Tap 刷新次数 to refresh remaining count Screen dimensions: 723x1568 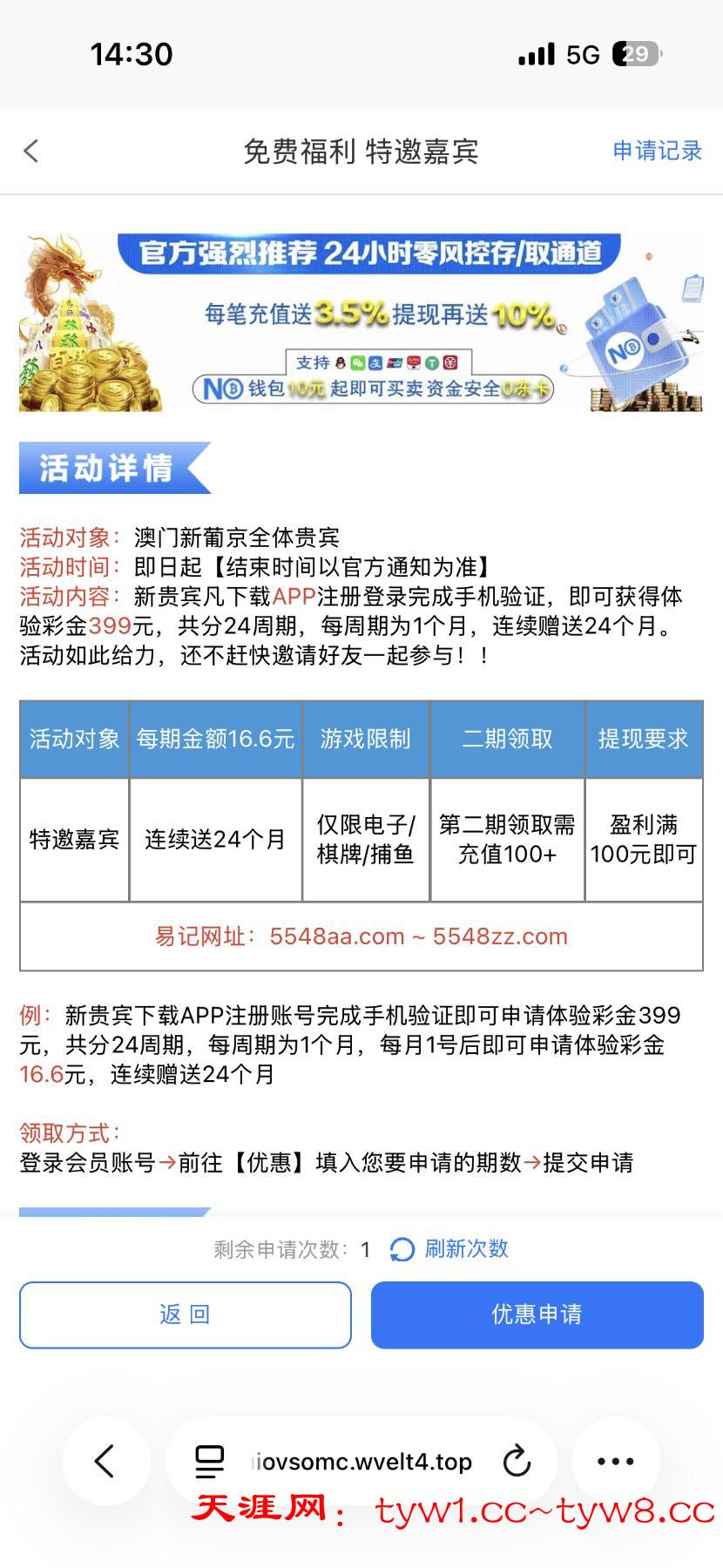[x=449, y=1249]
